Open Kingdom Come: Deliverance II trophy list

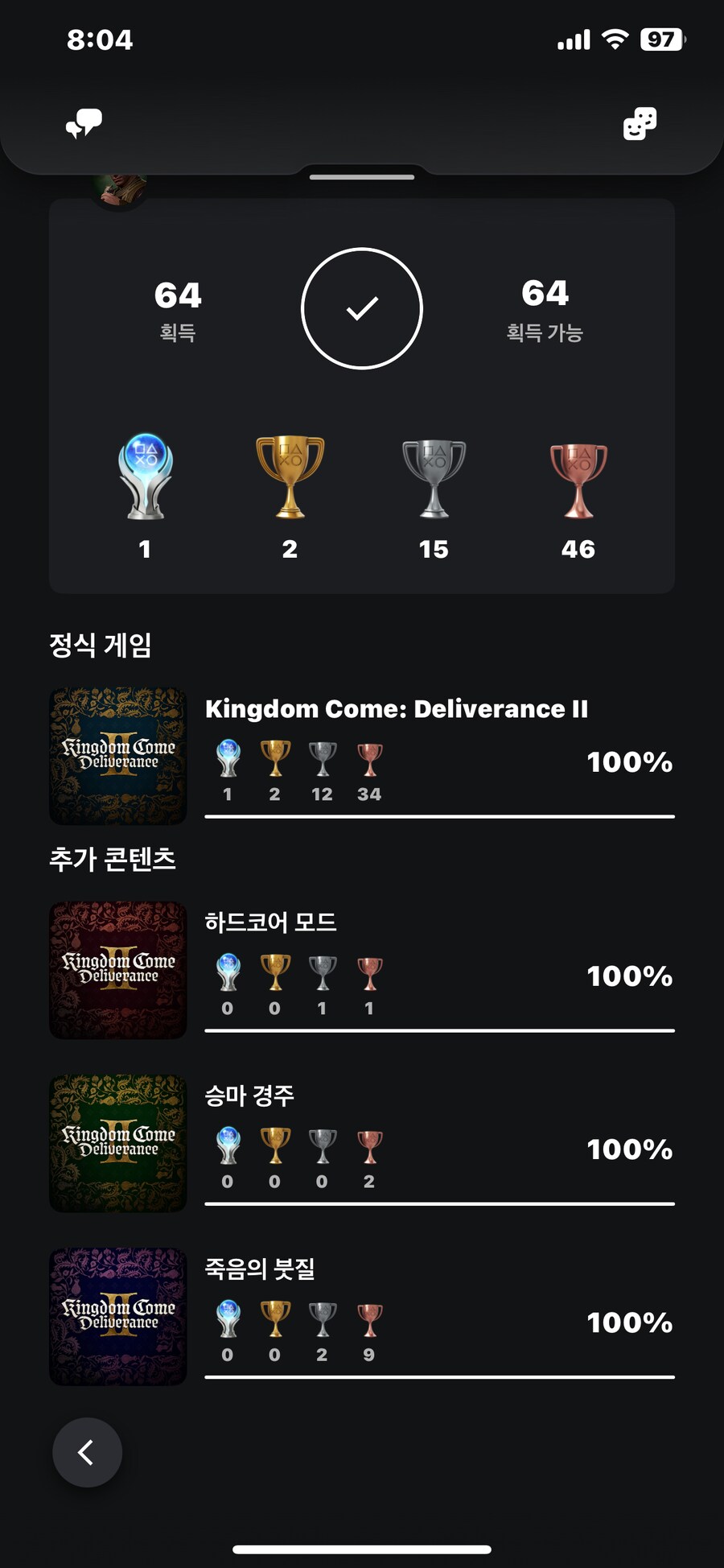click(361, 755)
